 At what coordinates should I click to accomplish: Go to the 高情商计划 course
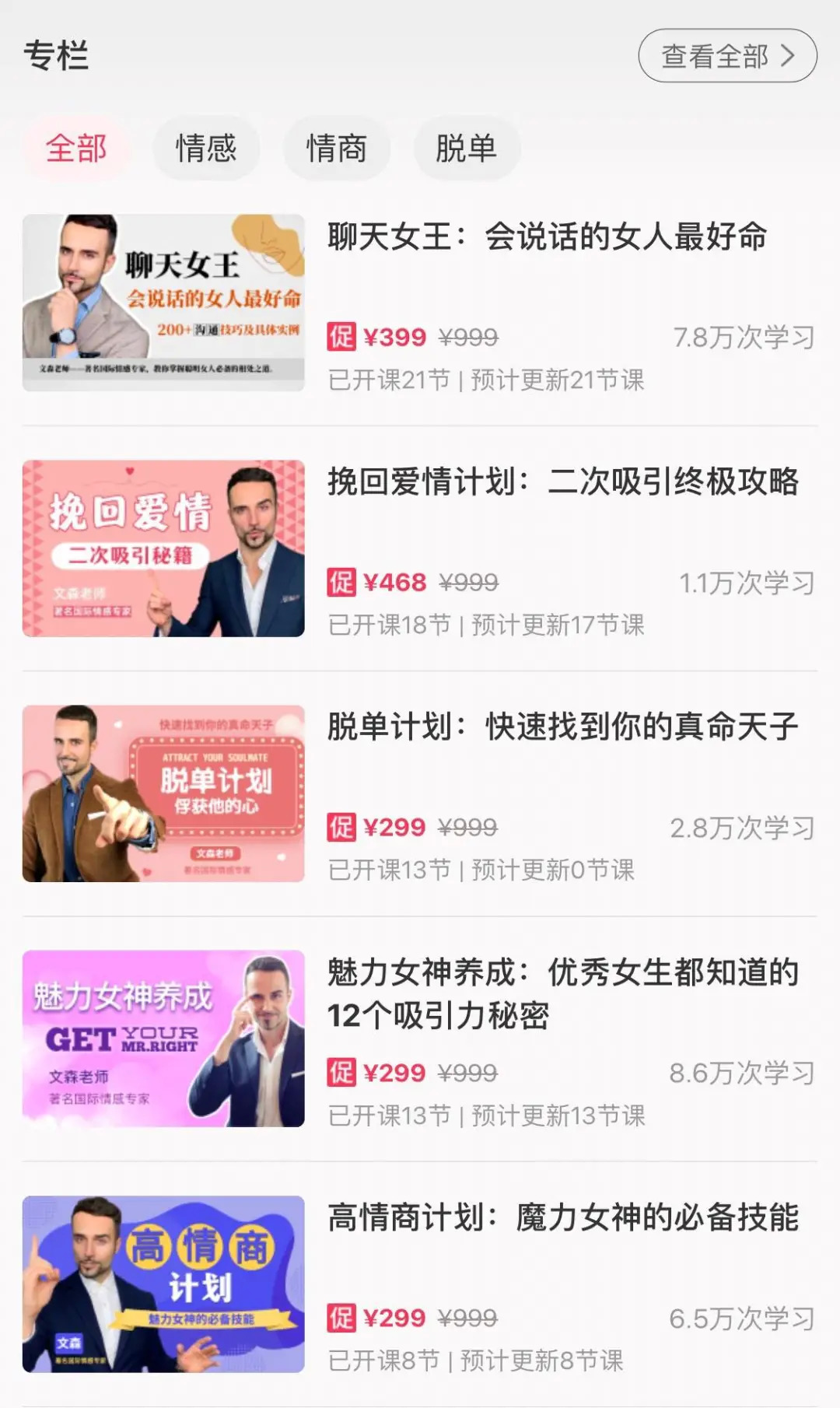coord(562,1218)
